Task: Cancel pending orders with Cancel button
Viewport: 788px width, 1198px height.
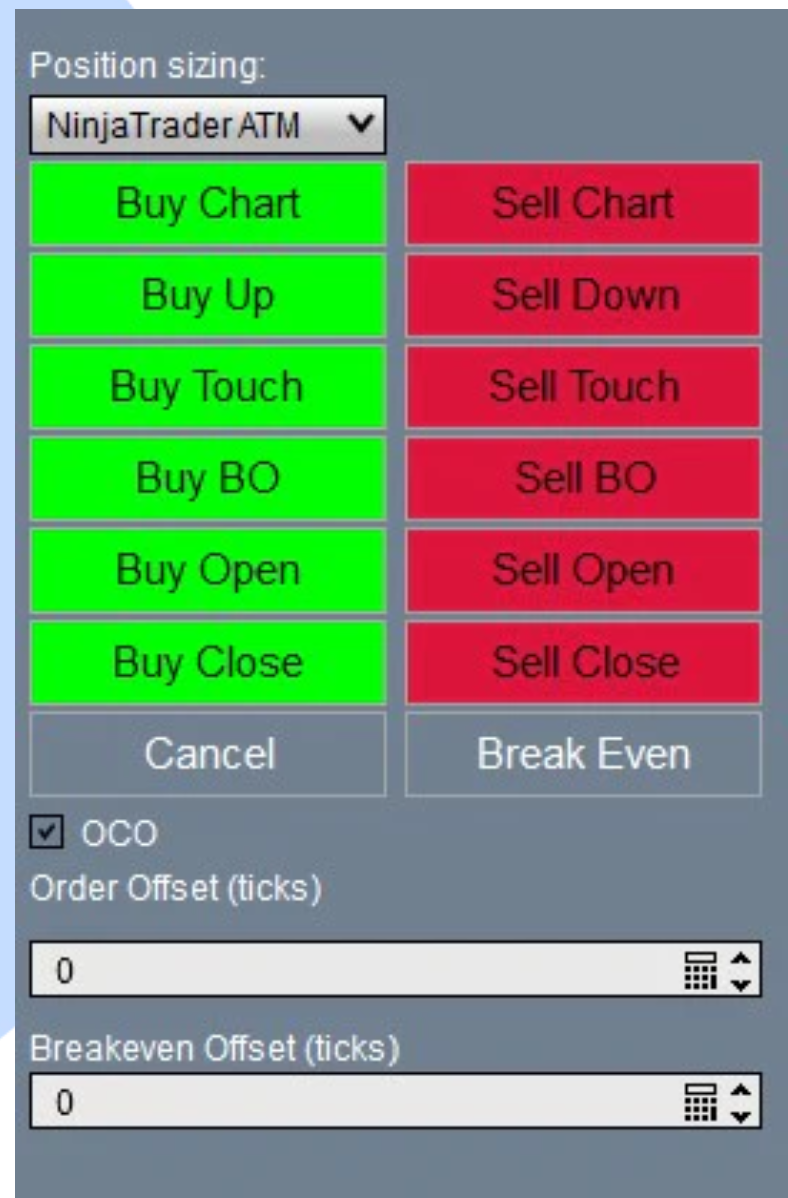Action: [x=208, y=754]
